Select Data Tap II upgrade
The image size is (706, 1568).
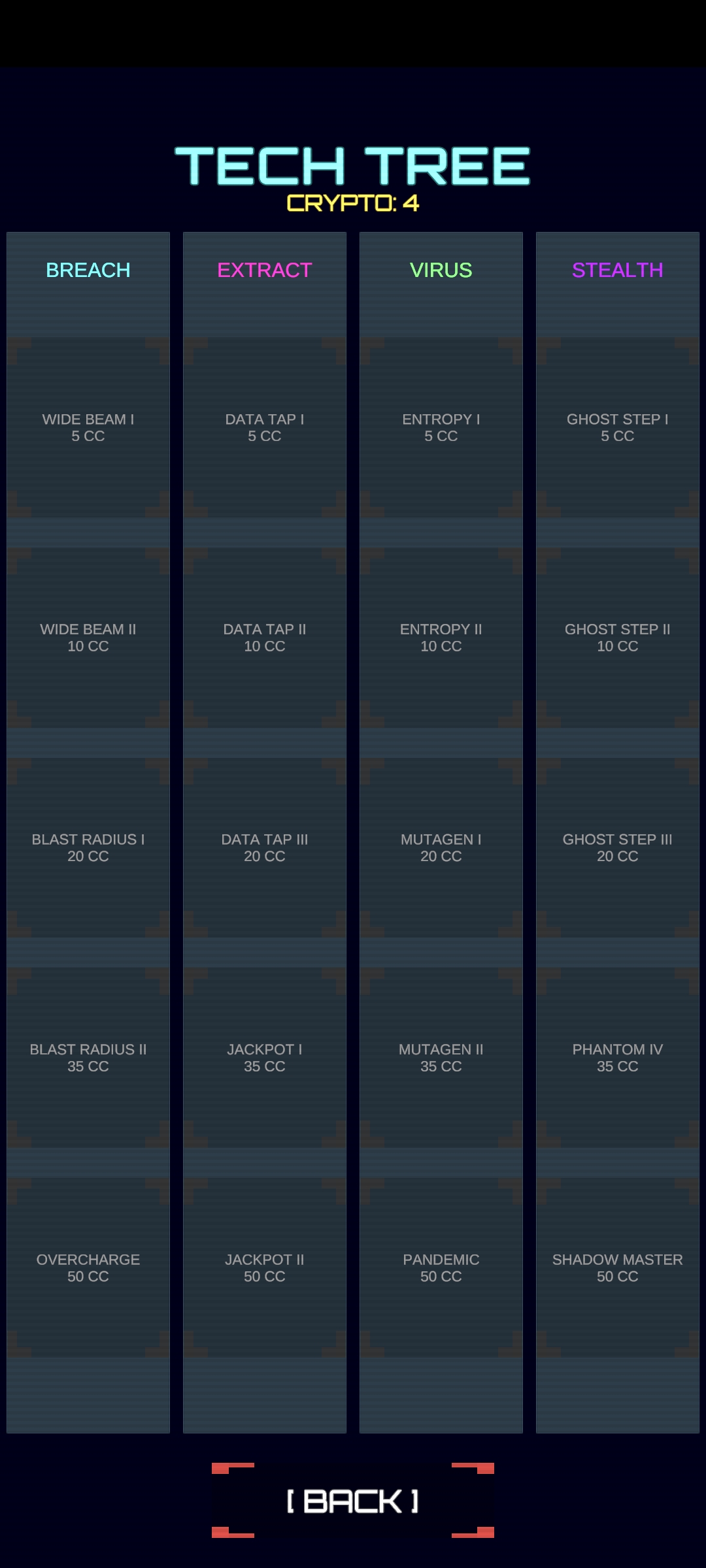click(x=265, y=638)
